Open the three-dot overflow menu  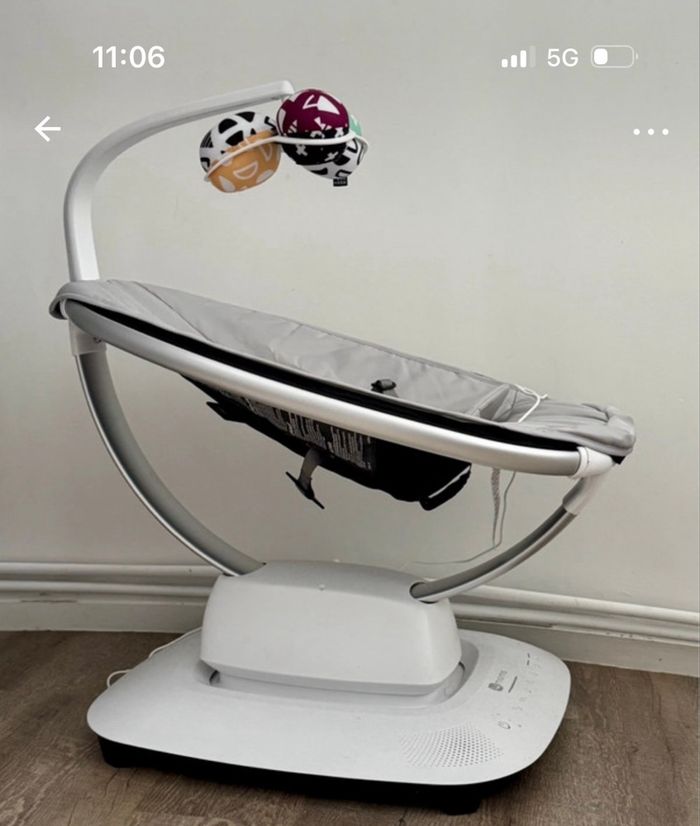tap(650, 131)
